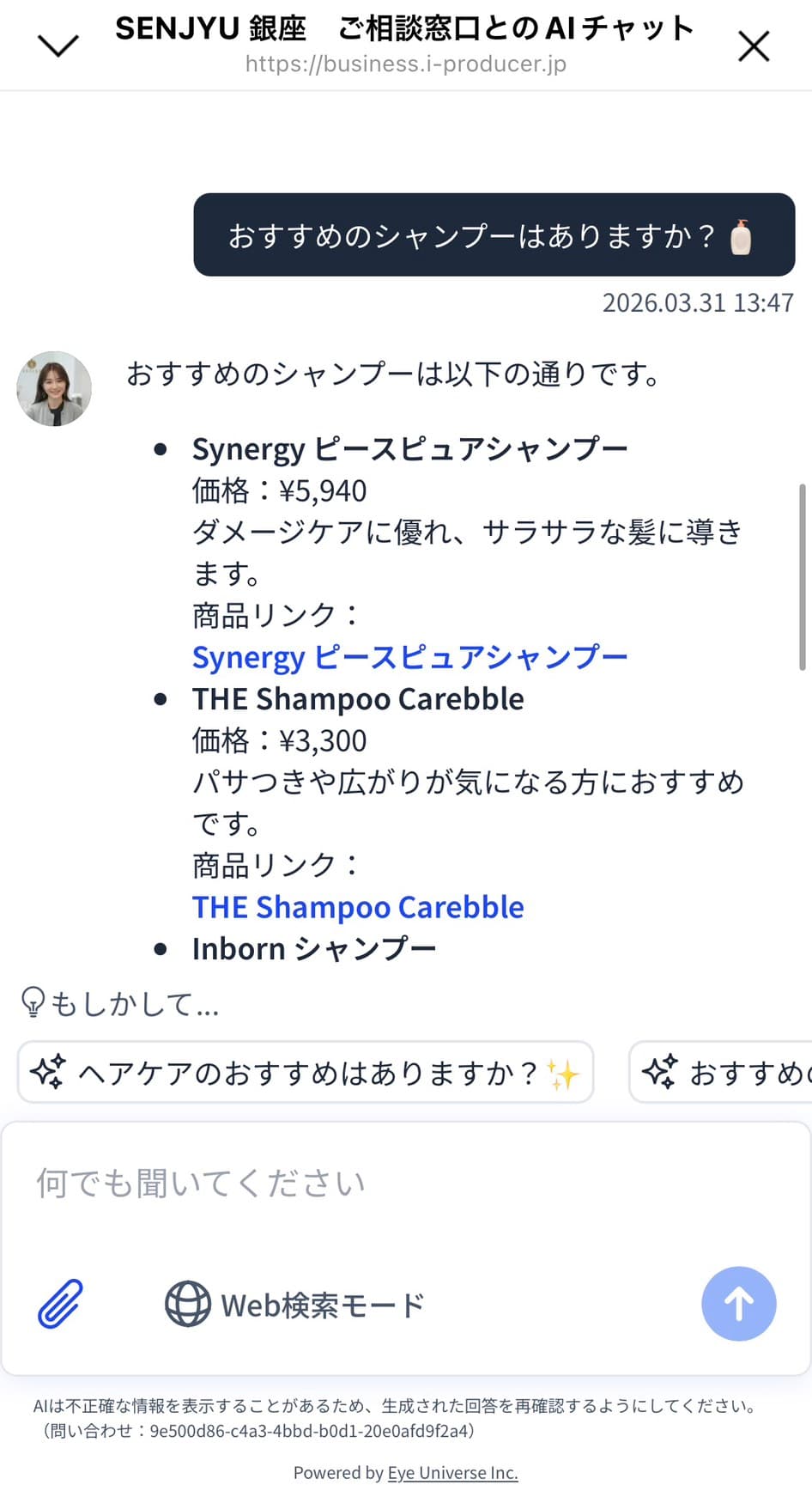Viewport: 812px width, 1485px height.
Task: Open the THE Shampoo Carebble product link
Action: pyautogui.click(x=358, y=907)
